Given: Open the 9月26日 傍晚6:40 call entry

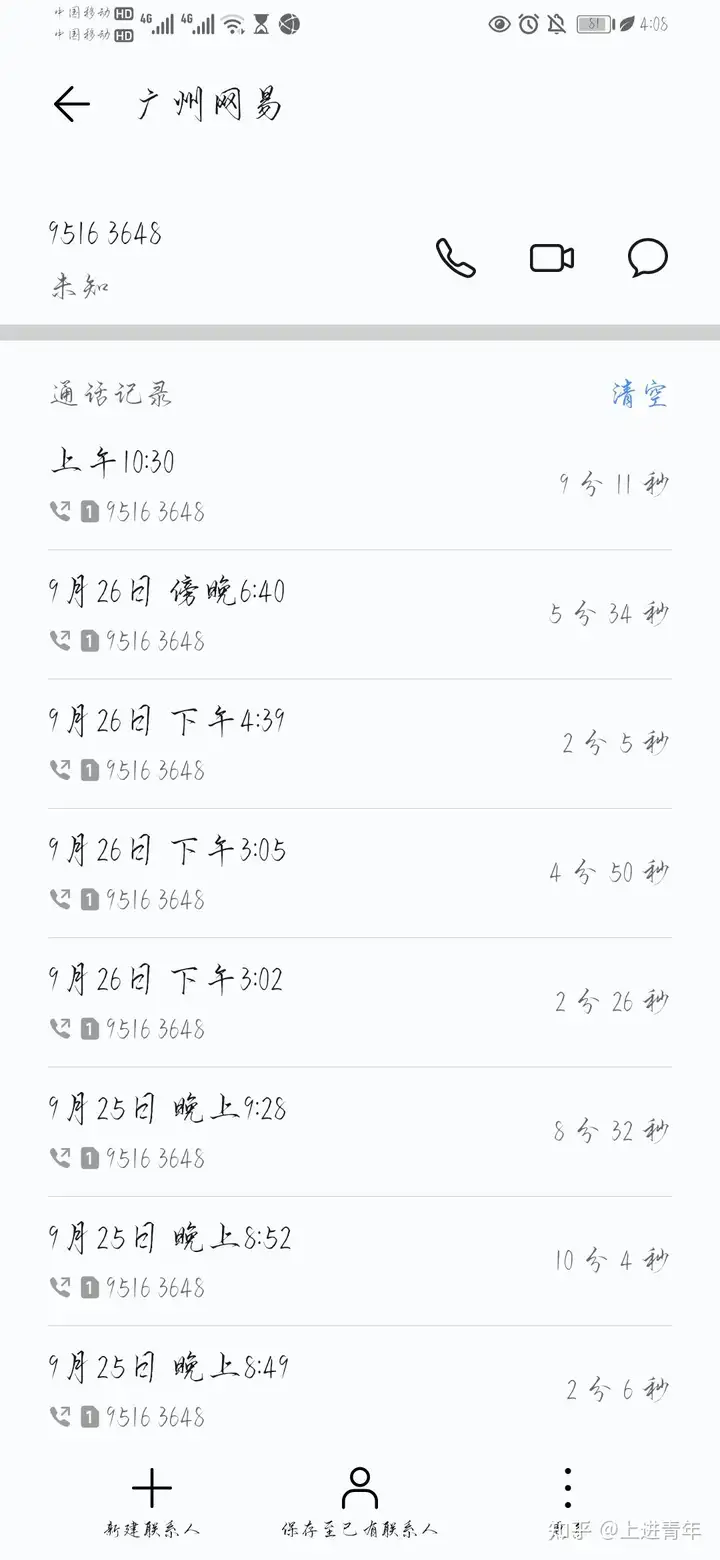Looking at the screenshot, I should click(360, 614).
